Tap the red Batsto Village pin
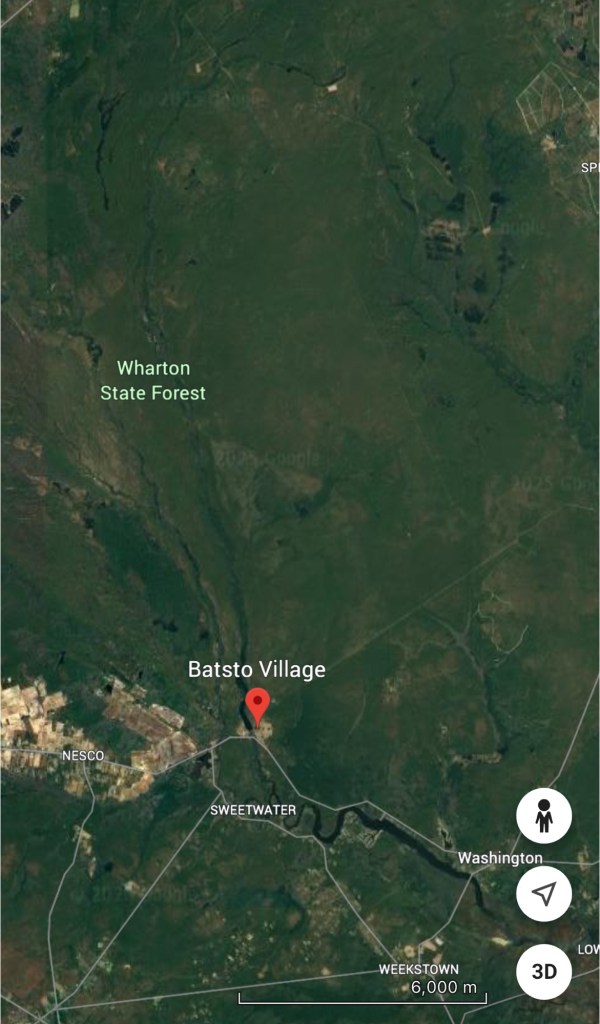This screenshot has width=600, height=1024. 258,704
